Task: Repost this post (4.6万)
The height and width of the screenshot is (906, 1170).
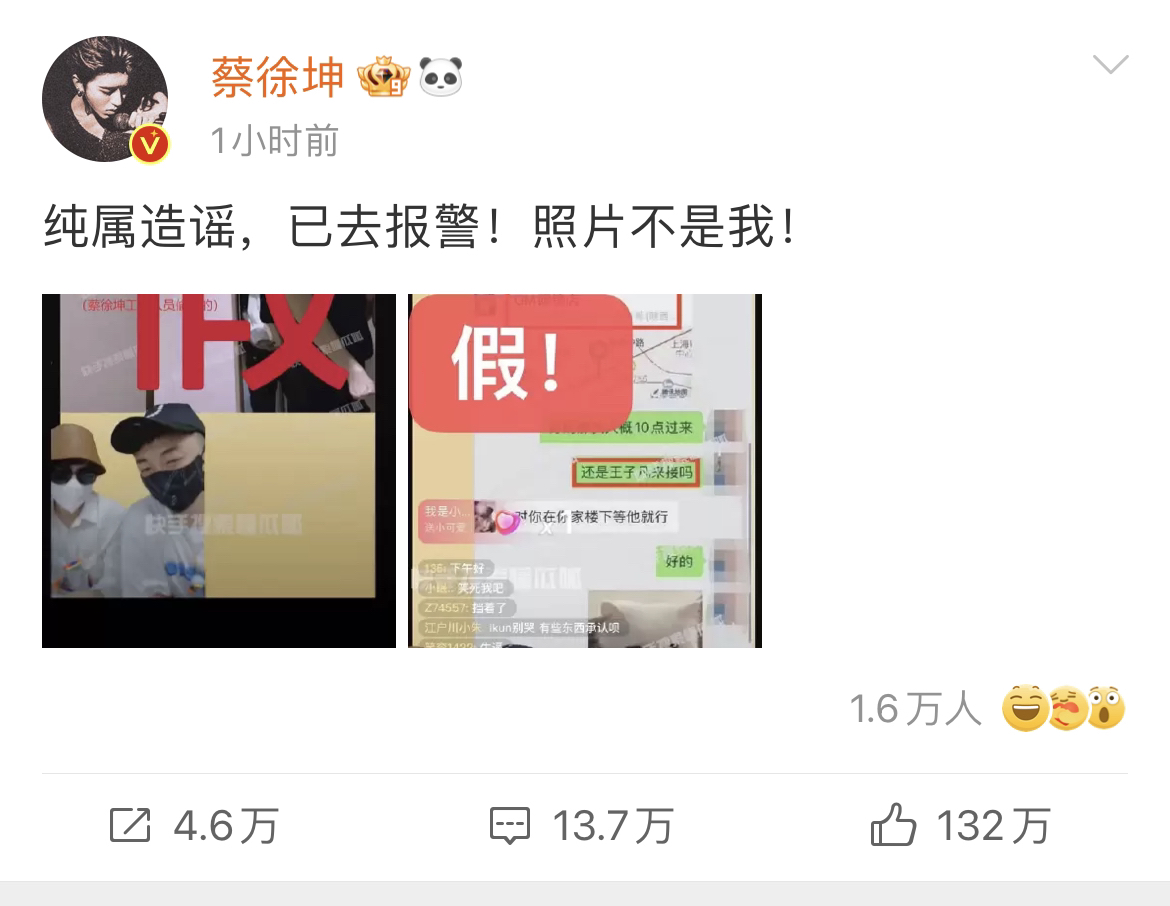Action: tap(193, 826)
